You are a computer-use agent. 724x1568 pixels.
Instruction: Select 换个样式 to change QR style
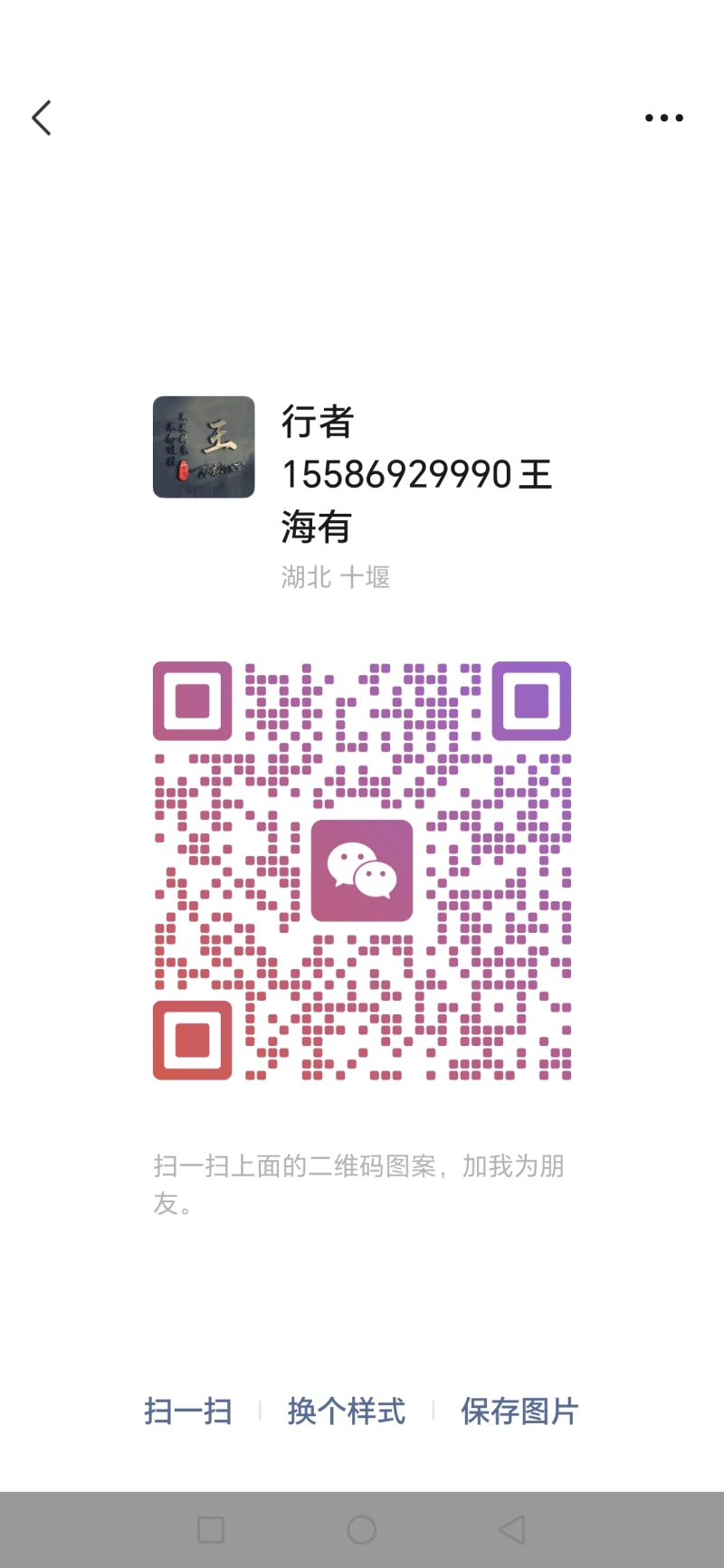(347, 1411)
